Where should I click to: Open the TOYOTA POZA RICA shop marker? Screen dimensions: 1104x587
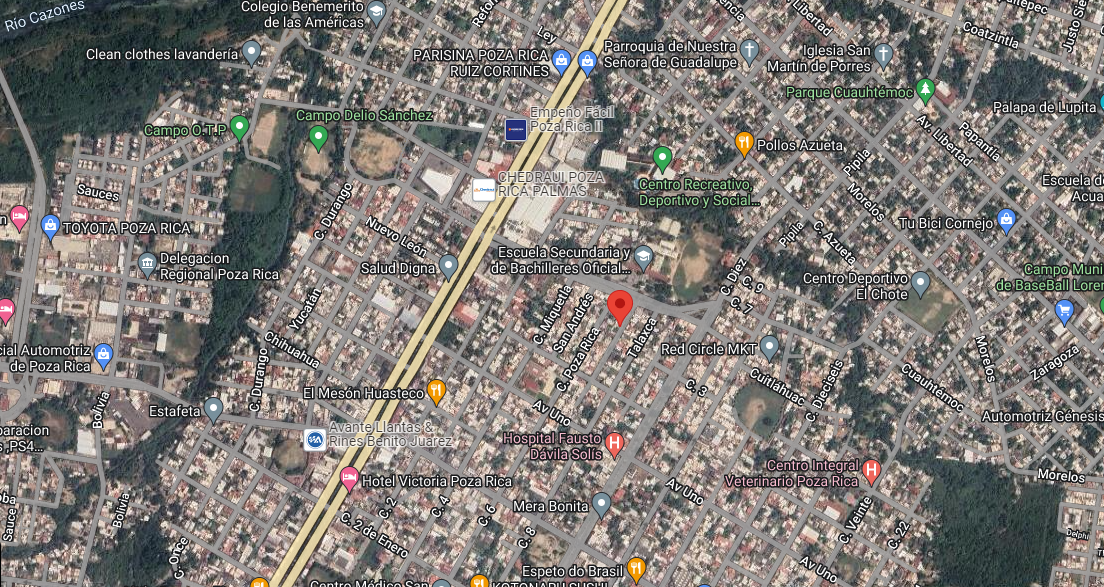pos(51,228)
